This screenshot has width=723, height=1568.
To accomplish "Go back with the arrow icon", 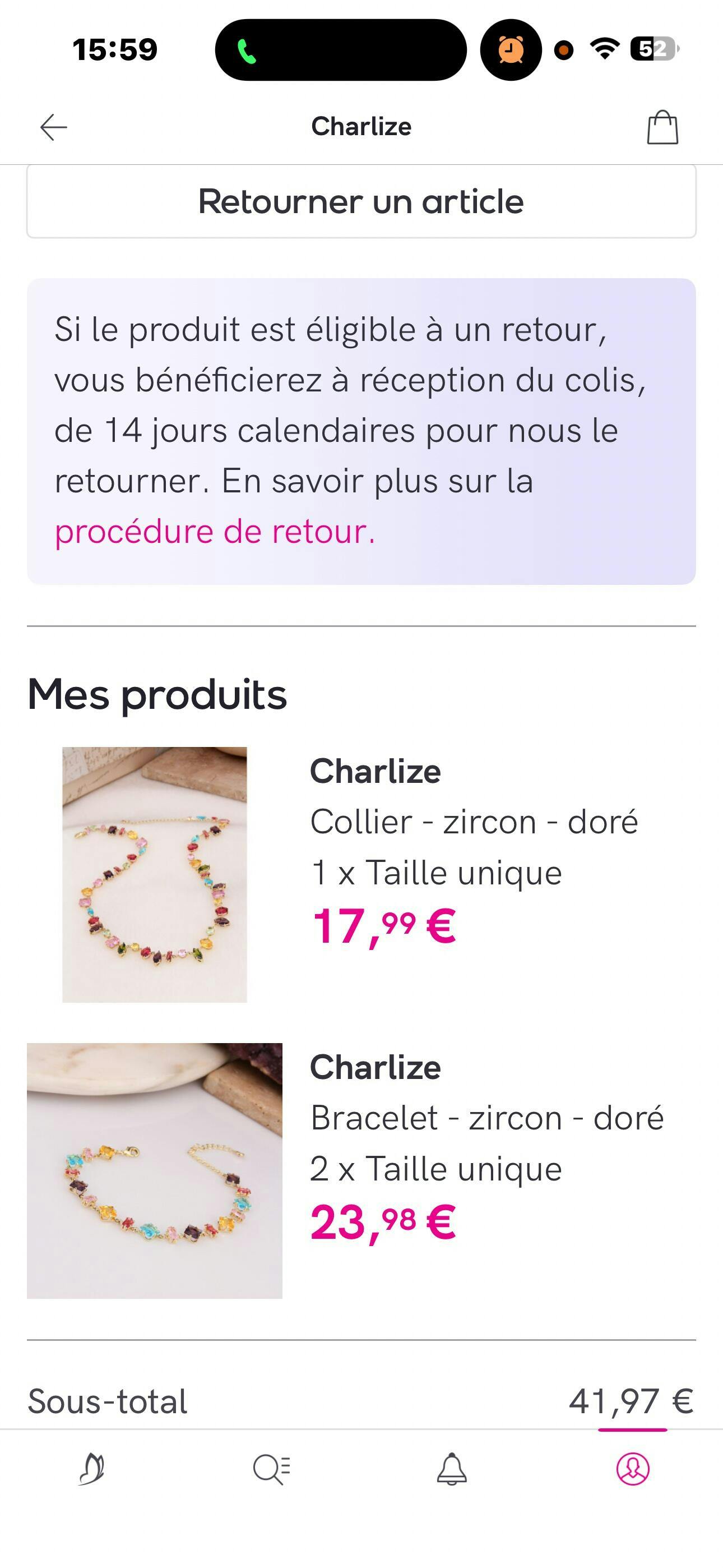I will point(54,127).
